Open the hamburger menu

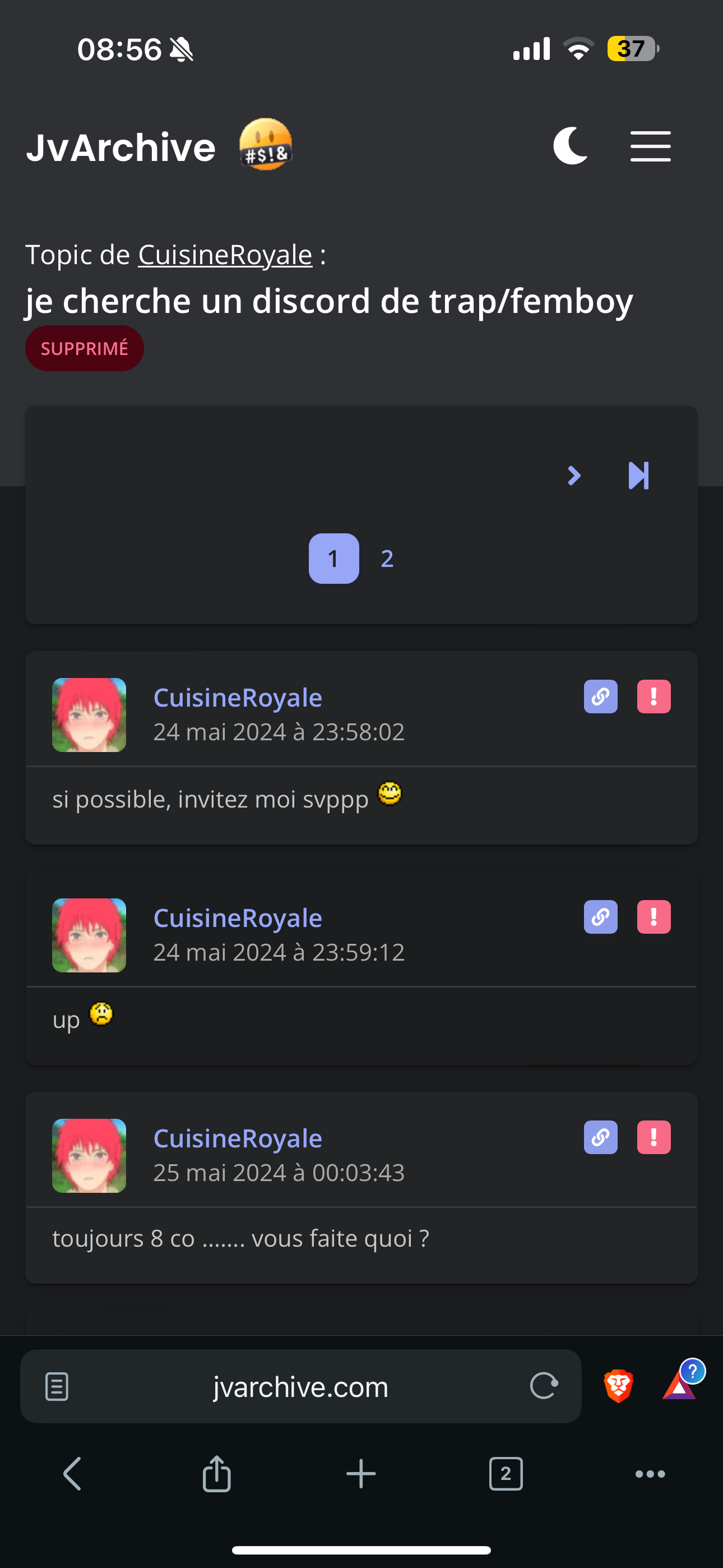pyautogui.click(x=651, y=146)
